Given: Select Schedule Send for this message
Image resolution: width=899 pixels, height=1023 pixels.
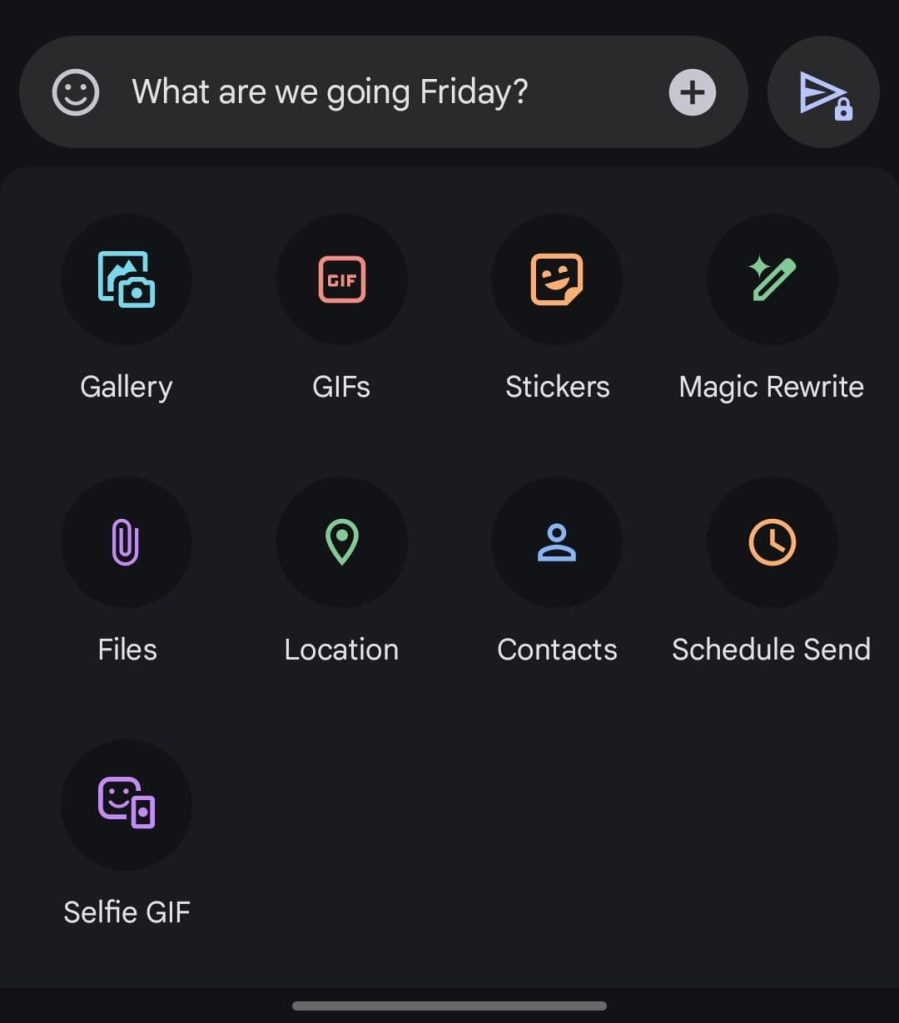Looking at the screenshot, I should pos(771,542).
